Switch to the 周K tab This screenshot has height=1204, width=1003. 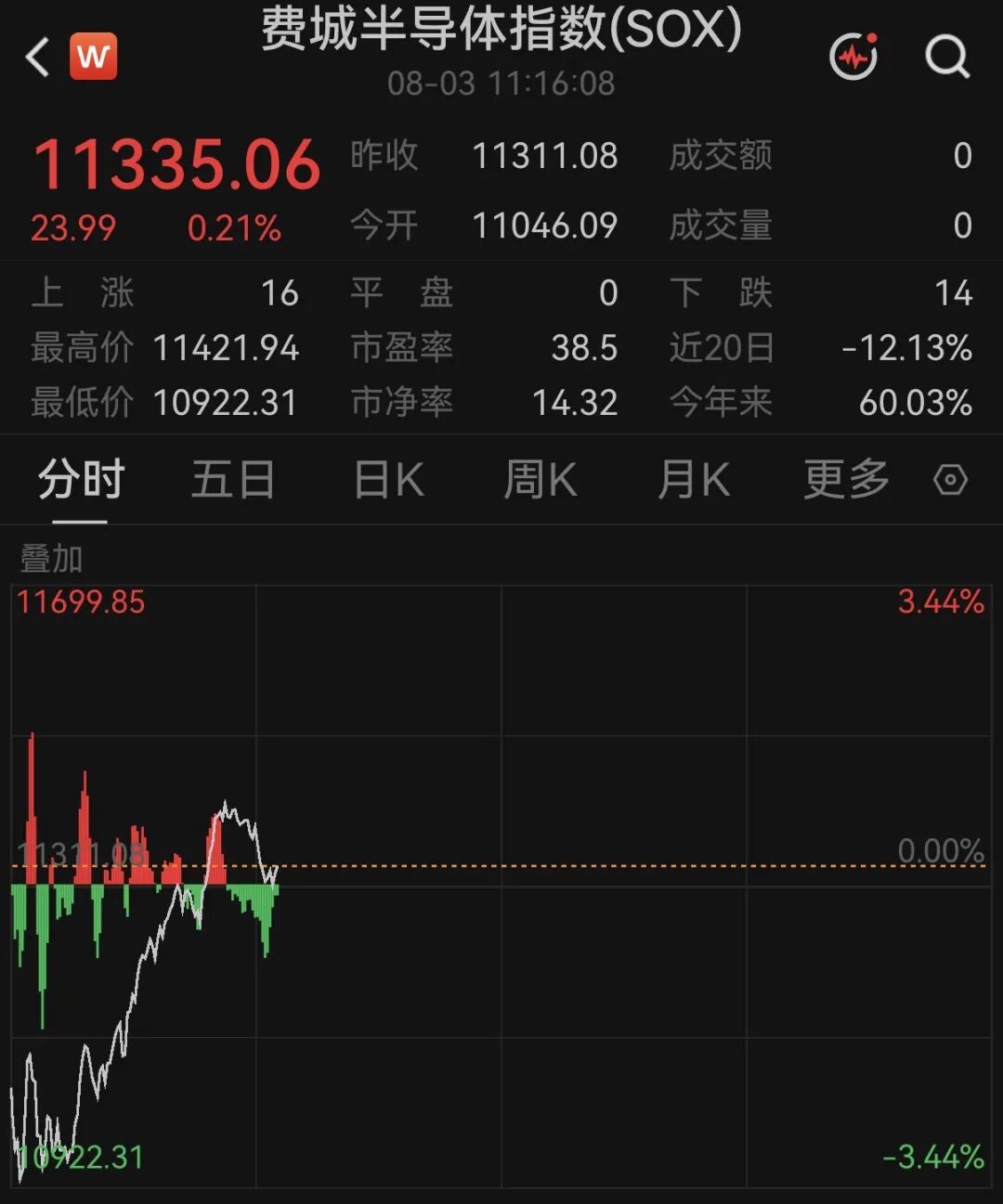(541, 481)
